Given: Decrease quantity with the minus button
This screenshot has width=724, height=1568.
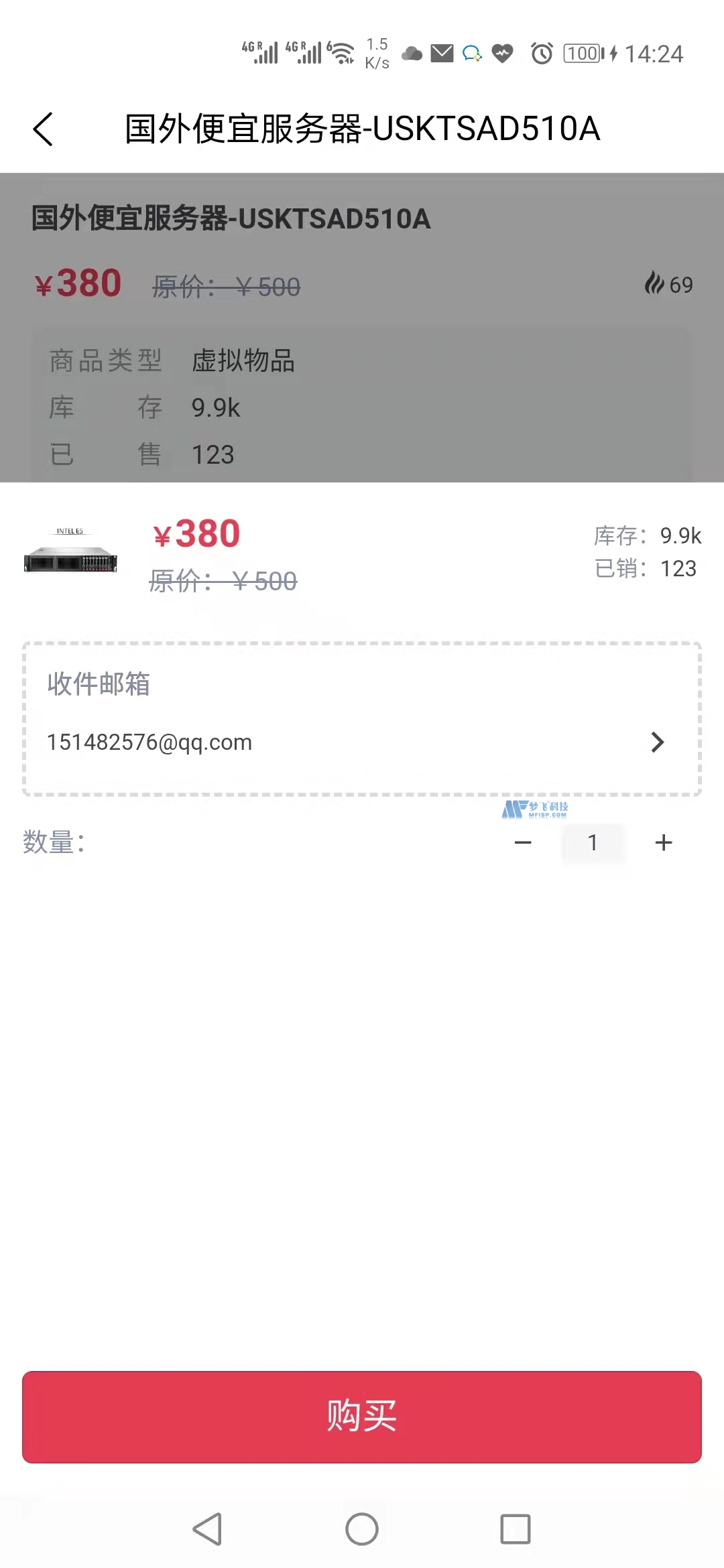Looking at the screenshot, I should pyautogui.click(x=523, y=842).
